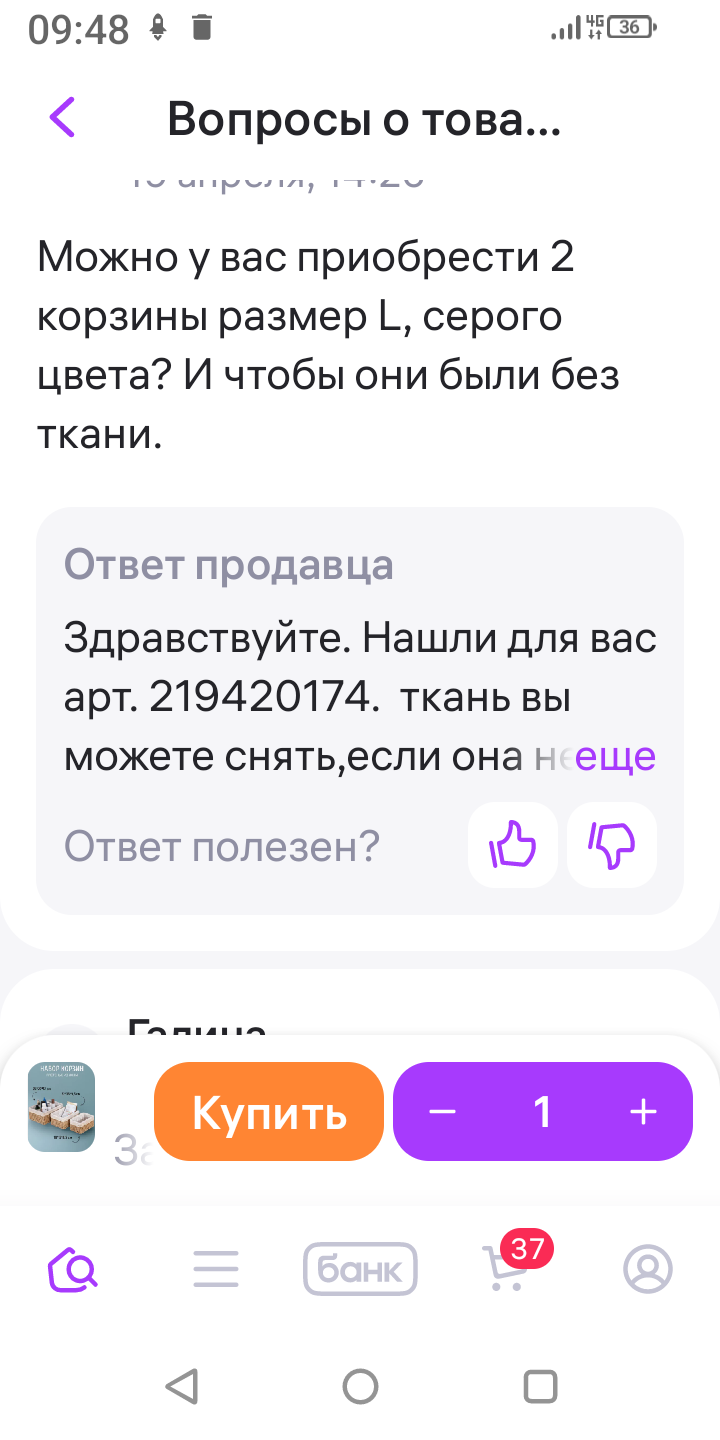720x1440 pixels.
Task: Open the catalog menu tab
Action: [216, 1269]
